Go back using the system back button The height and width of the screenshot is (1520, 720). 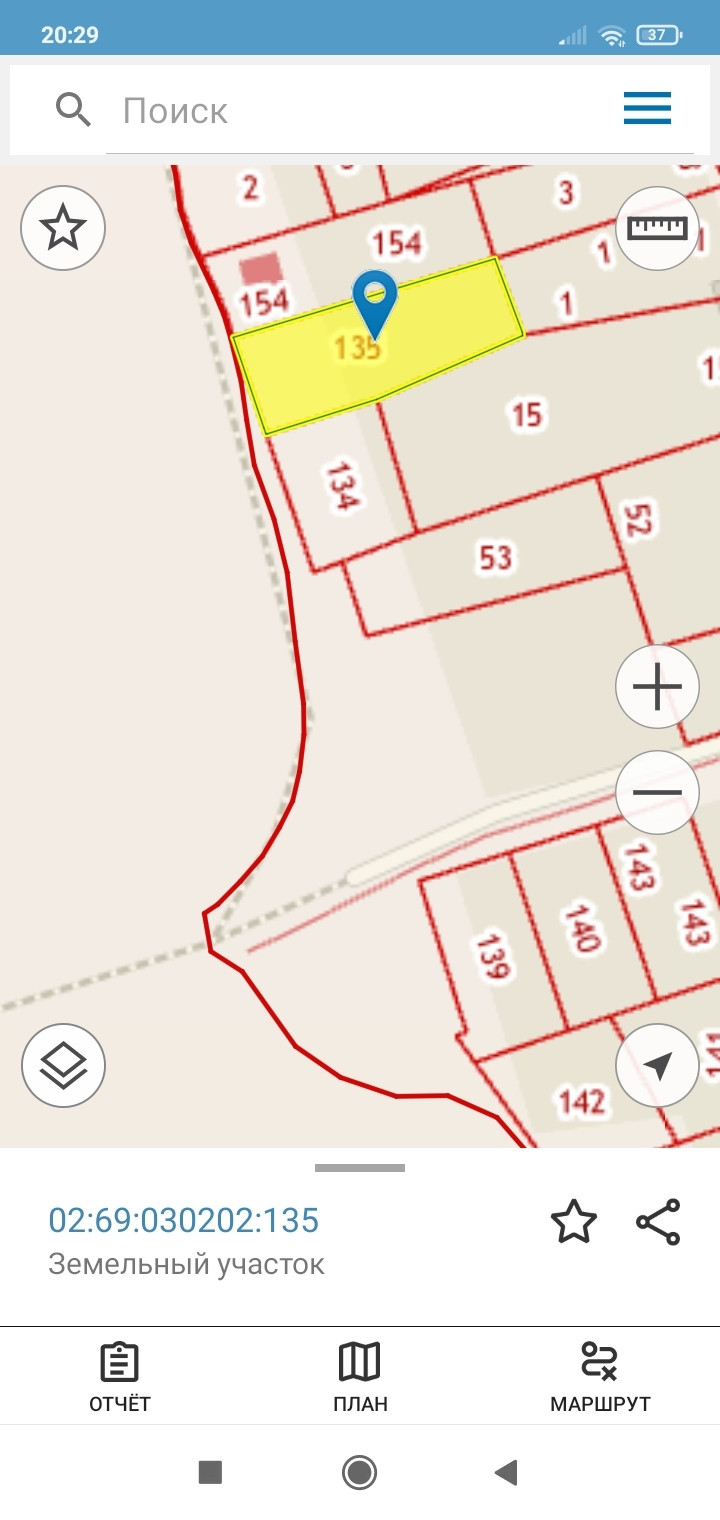[506, 1472]
